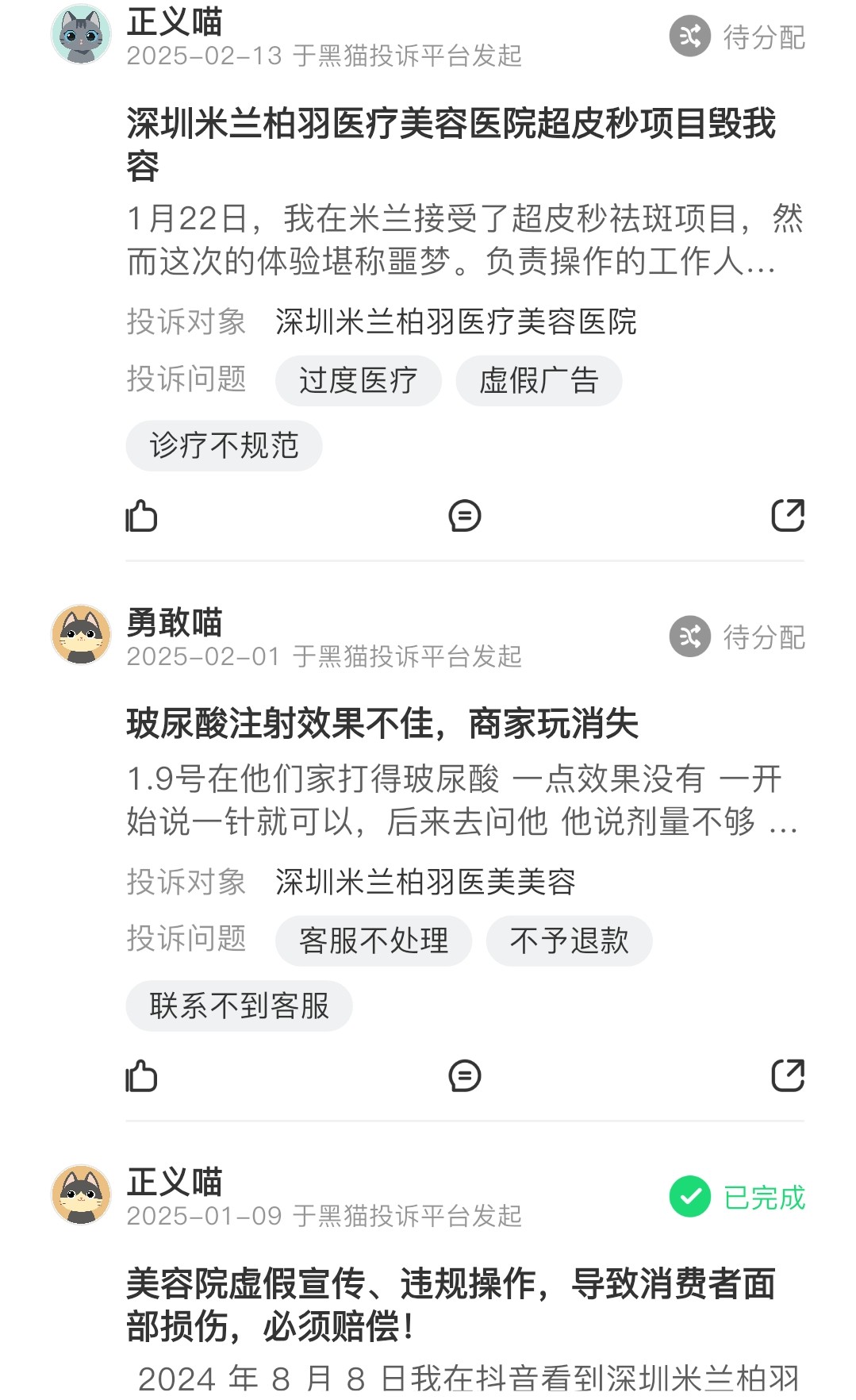Toggle the 诊疗不规范 tag

pyautogui.click(x=225, y=446)
